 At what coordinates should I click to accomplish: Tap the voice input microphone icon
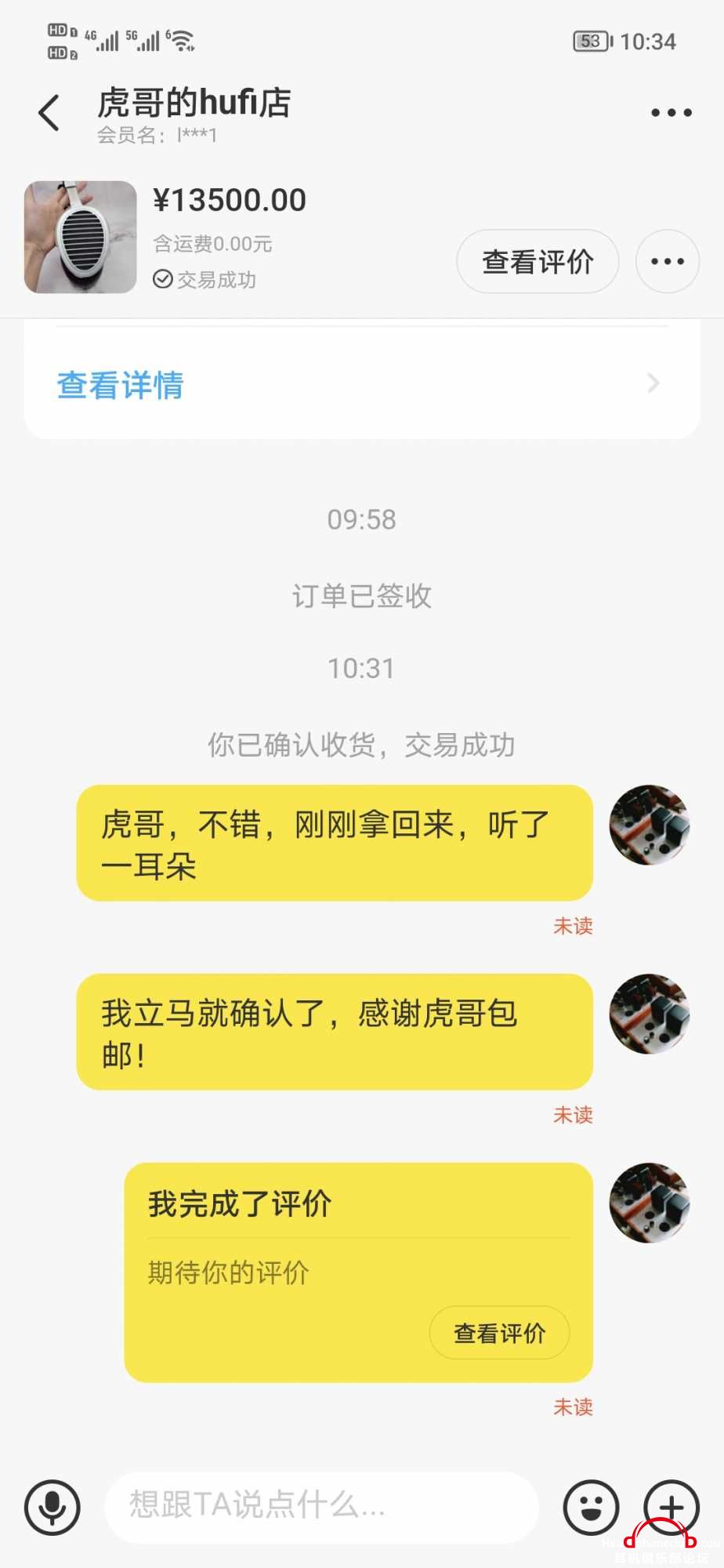click(x=52, y=1507)
